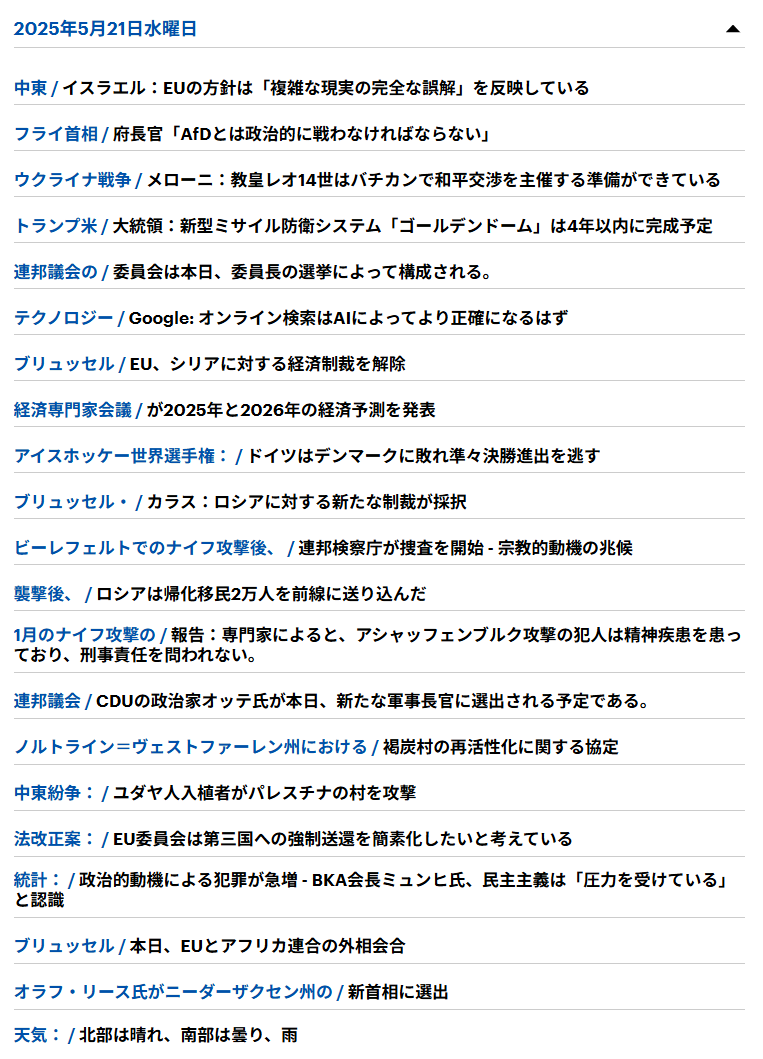Open the アシャッフェンブルク攻撃 報告 article
The image size is (763, 1059).
(377, 644)
